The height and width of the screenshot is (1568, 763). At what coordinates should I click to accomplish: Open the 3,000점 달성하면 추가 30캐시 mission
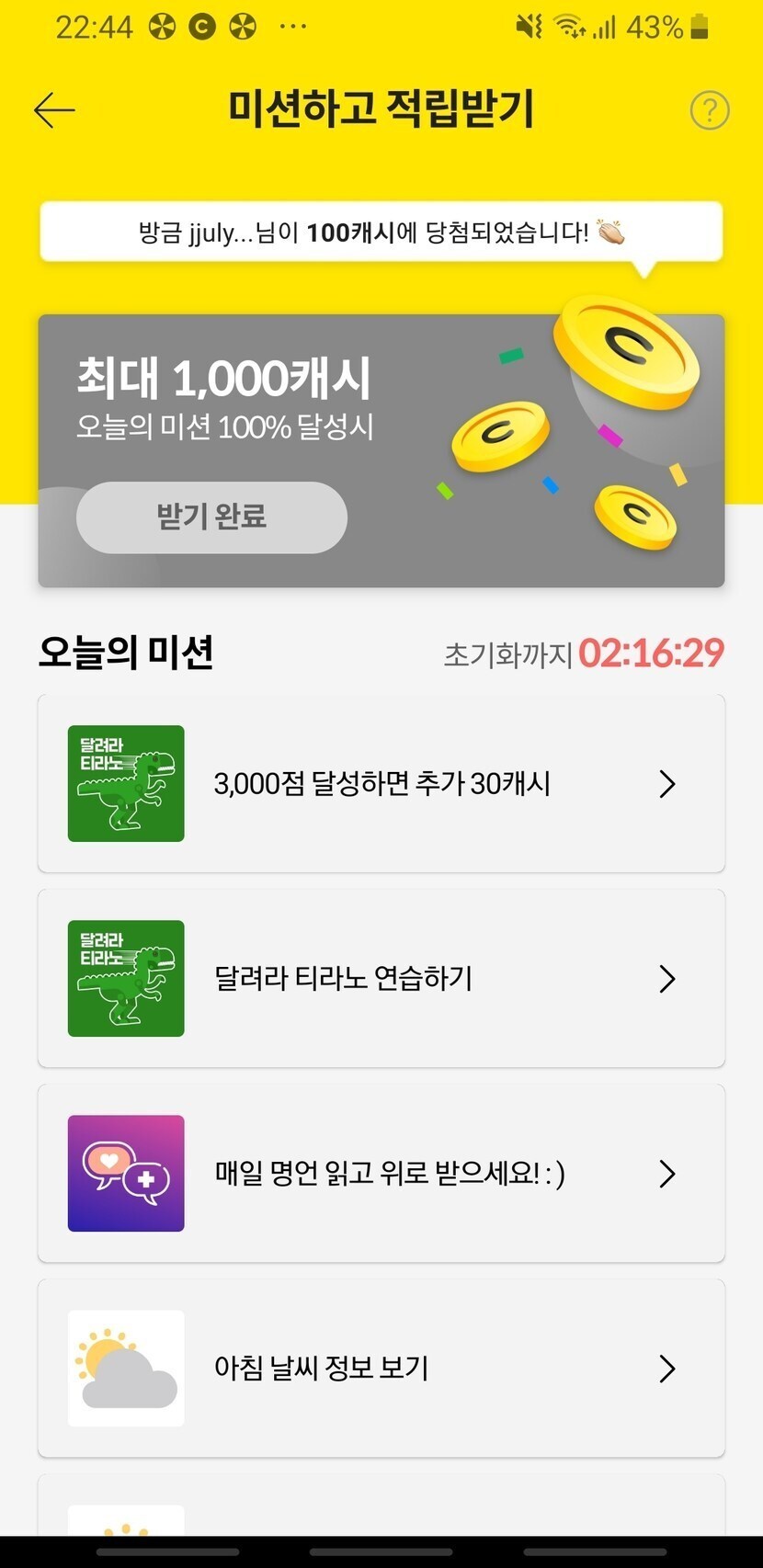(381, 784)
